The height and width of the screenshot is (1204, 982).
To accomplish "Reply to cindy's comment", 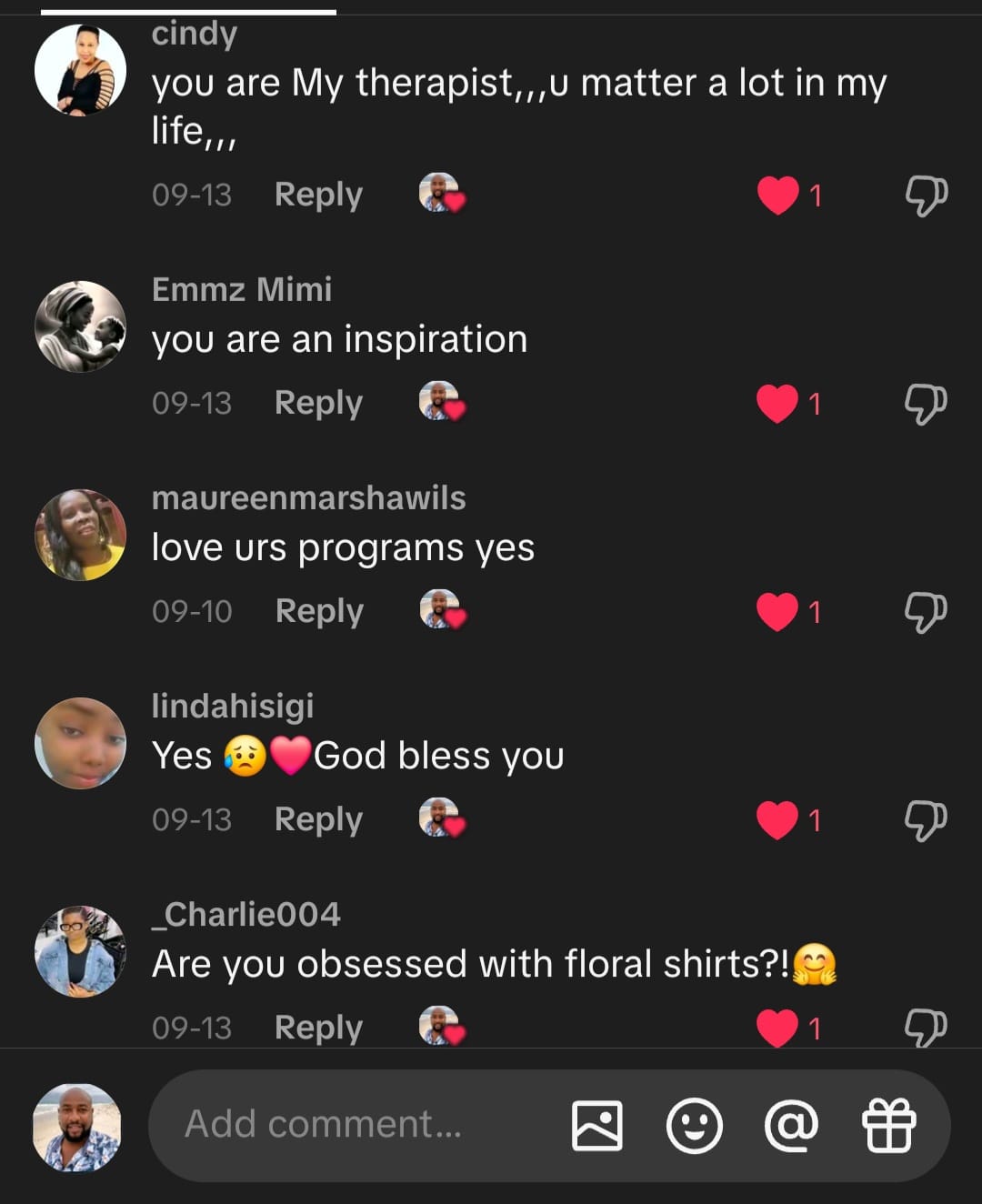I will [x=318, y=195].
